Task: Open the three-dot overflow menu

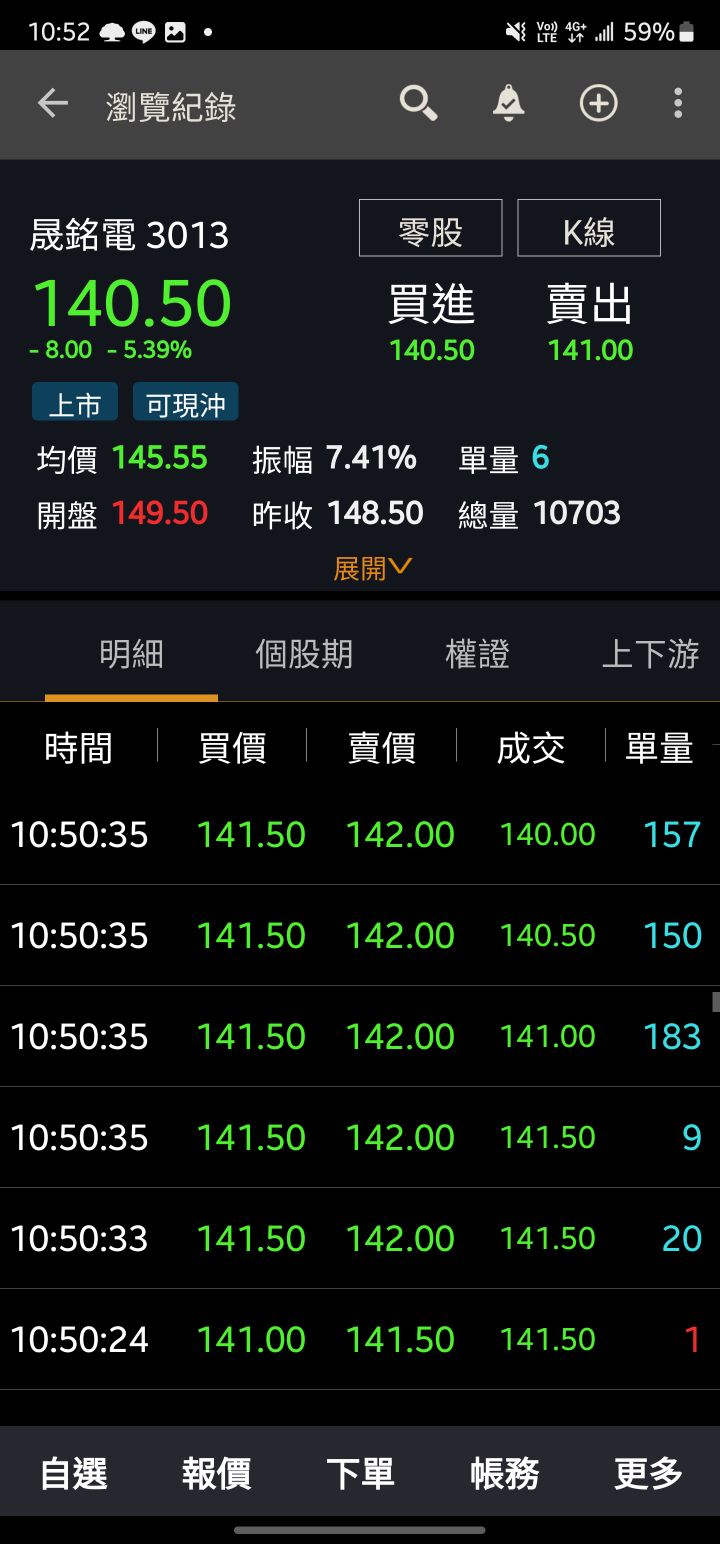Action: 678,104
